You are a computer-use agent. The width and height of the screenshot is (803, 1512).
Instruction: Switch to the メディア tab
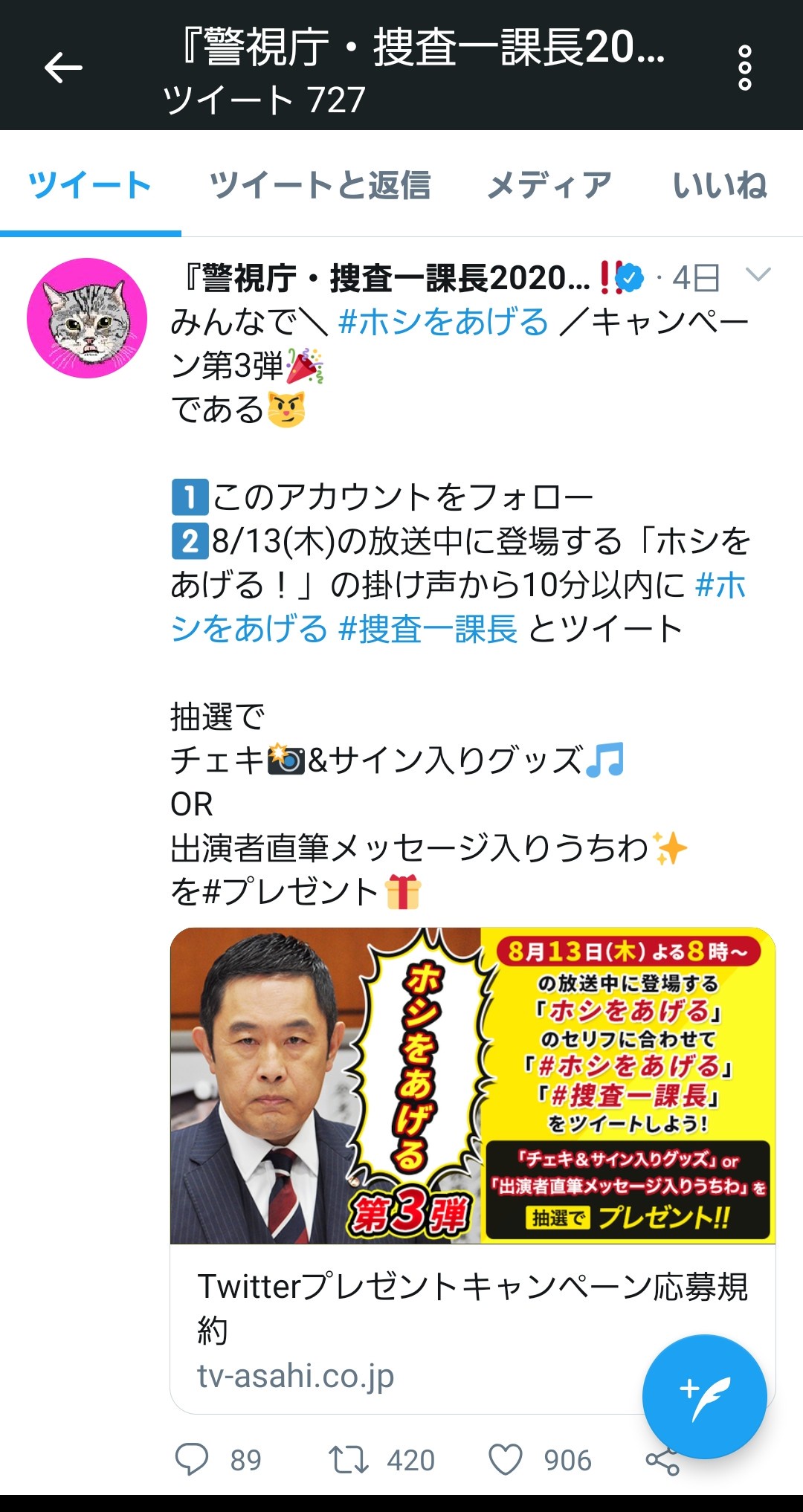[x=549, y=185]
